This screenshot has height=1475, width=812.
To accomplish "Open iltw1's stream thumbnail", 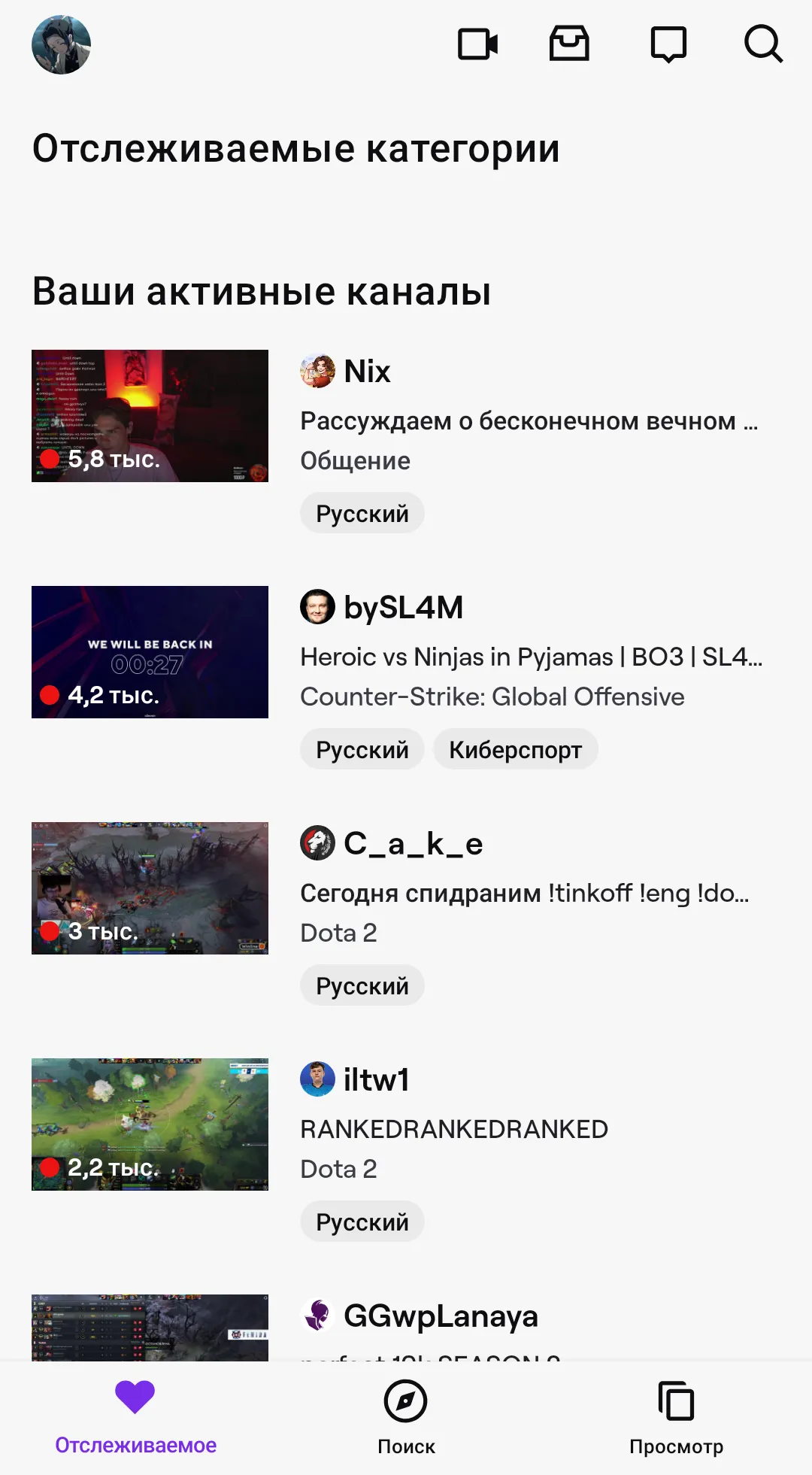I will (150, 1124).
